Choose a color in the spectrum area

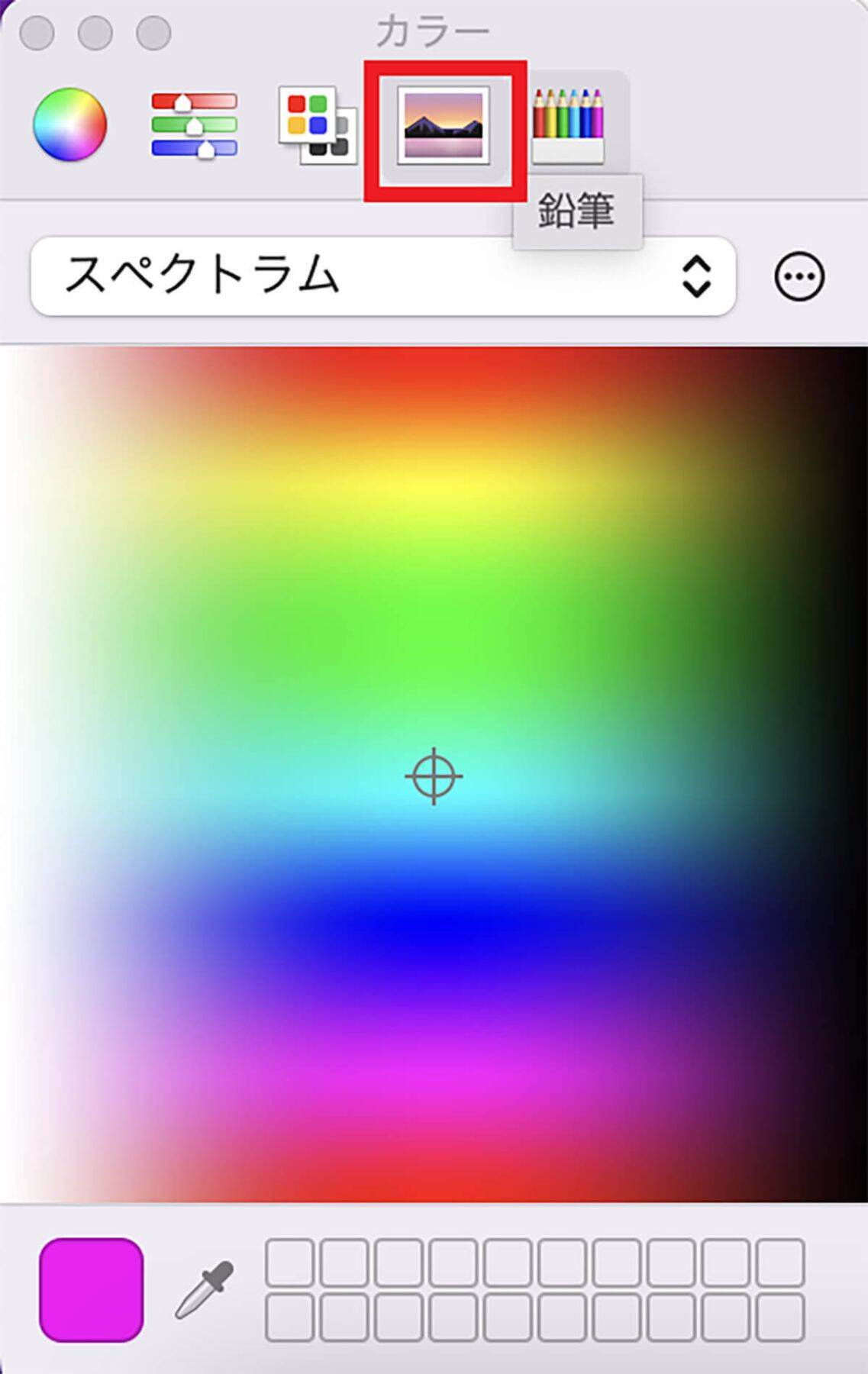pos(434,775)
